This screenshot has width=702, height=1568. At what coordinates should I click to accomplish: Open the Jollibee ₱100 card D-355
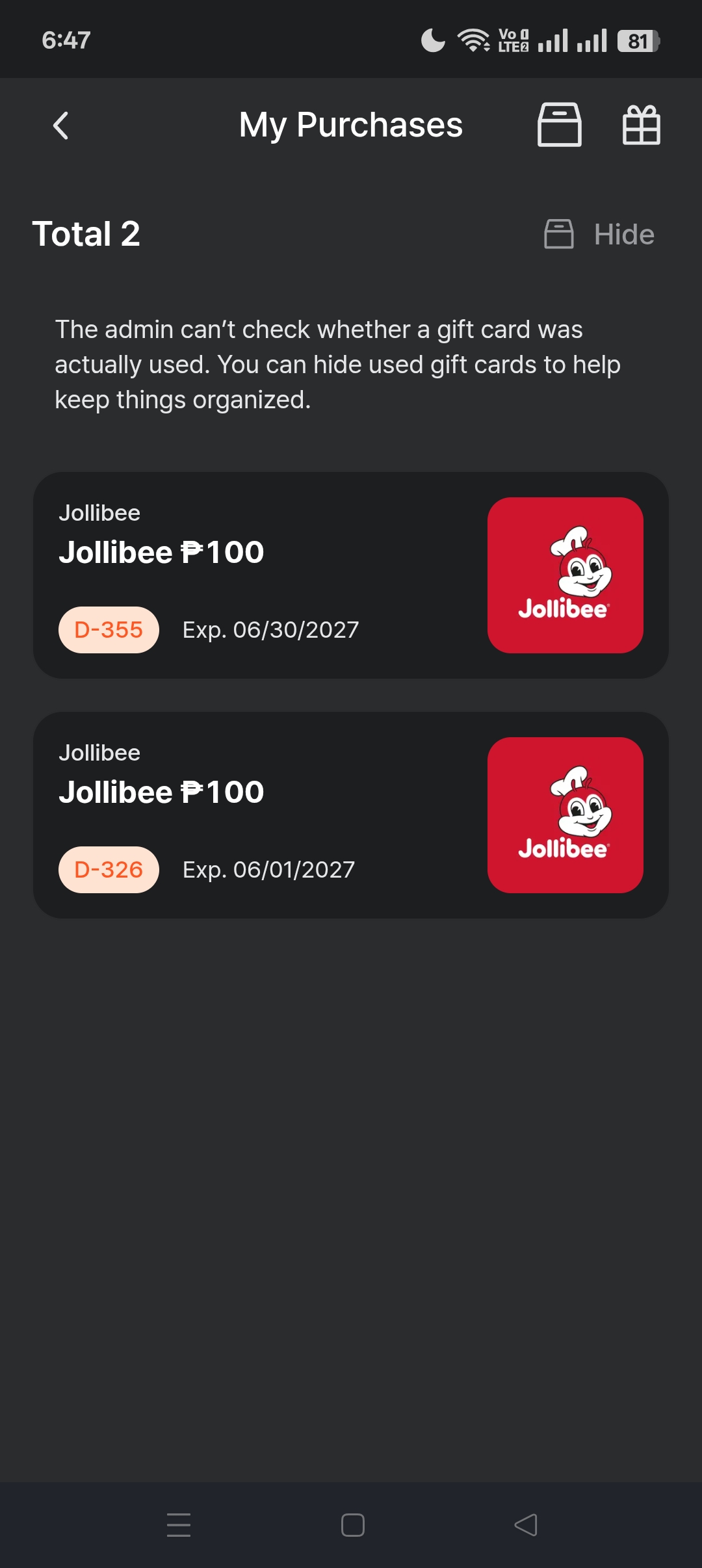(x=351, y=575)
